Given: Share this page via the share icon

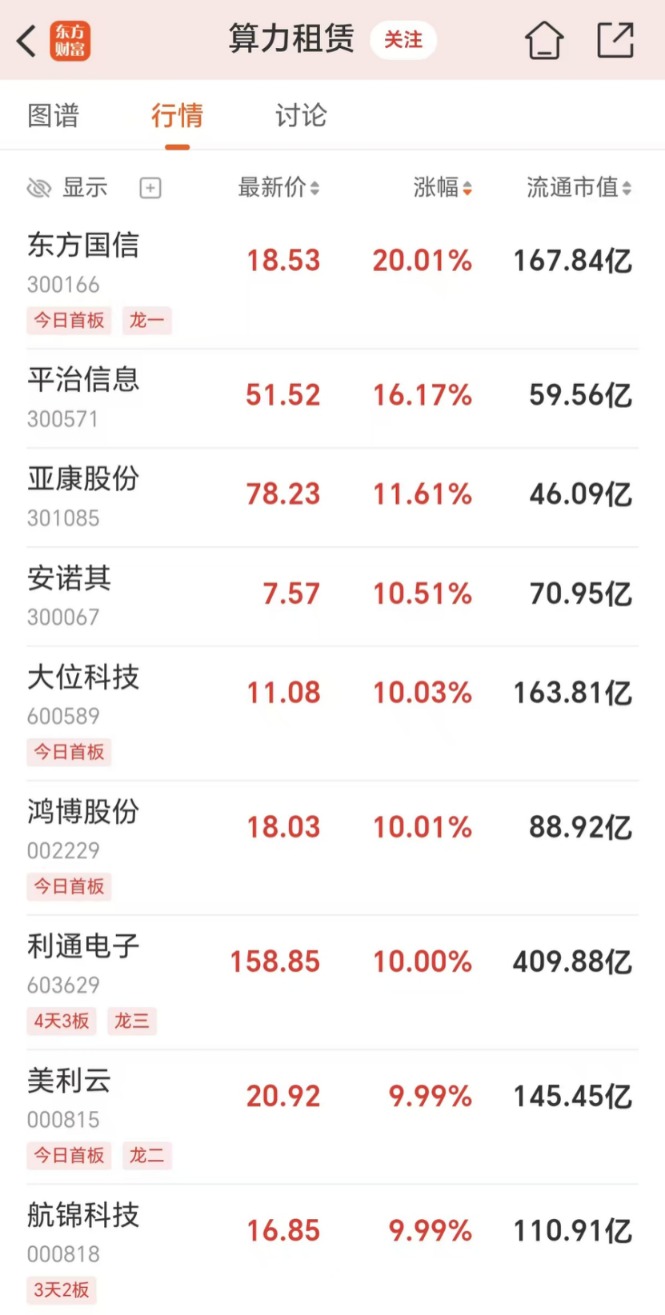Looking at the screenshot, I should point(616,40).
